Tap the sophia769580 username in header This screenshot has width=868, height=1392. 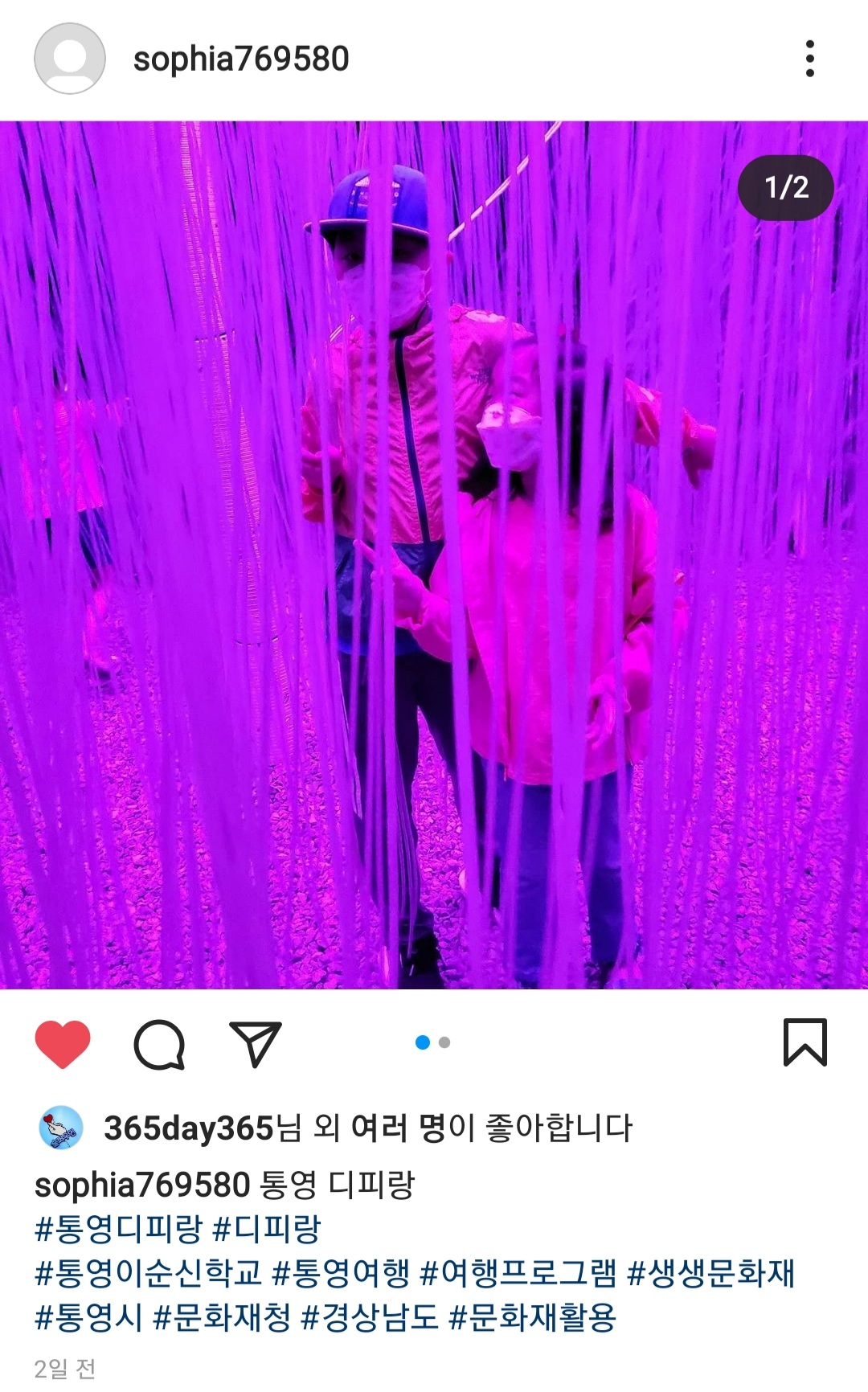click(241, 59)
